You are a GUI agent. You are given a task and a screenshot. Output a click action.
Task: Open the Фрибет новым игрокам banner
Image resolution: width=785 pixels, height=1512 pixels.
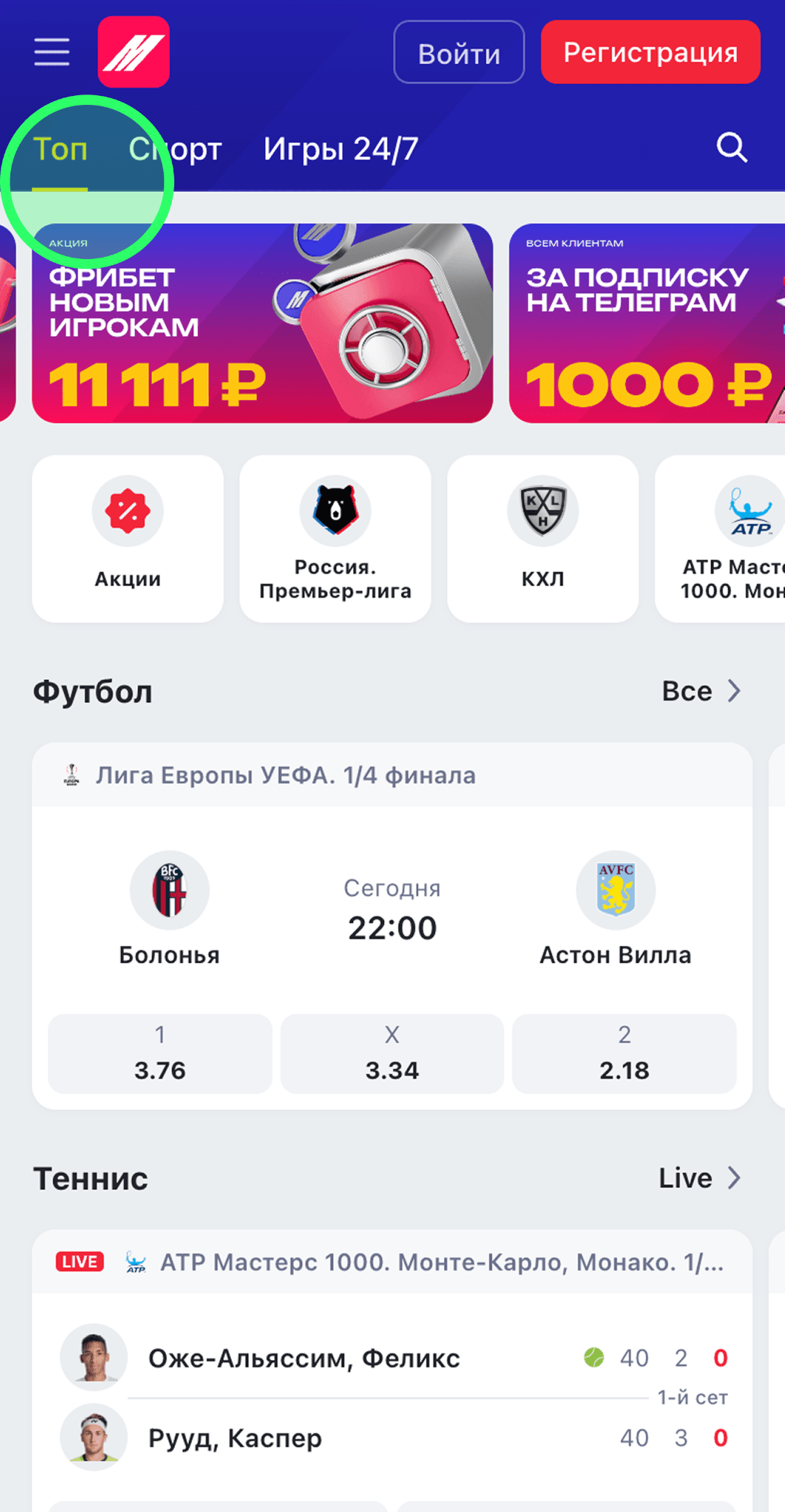(262, 323)
